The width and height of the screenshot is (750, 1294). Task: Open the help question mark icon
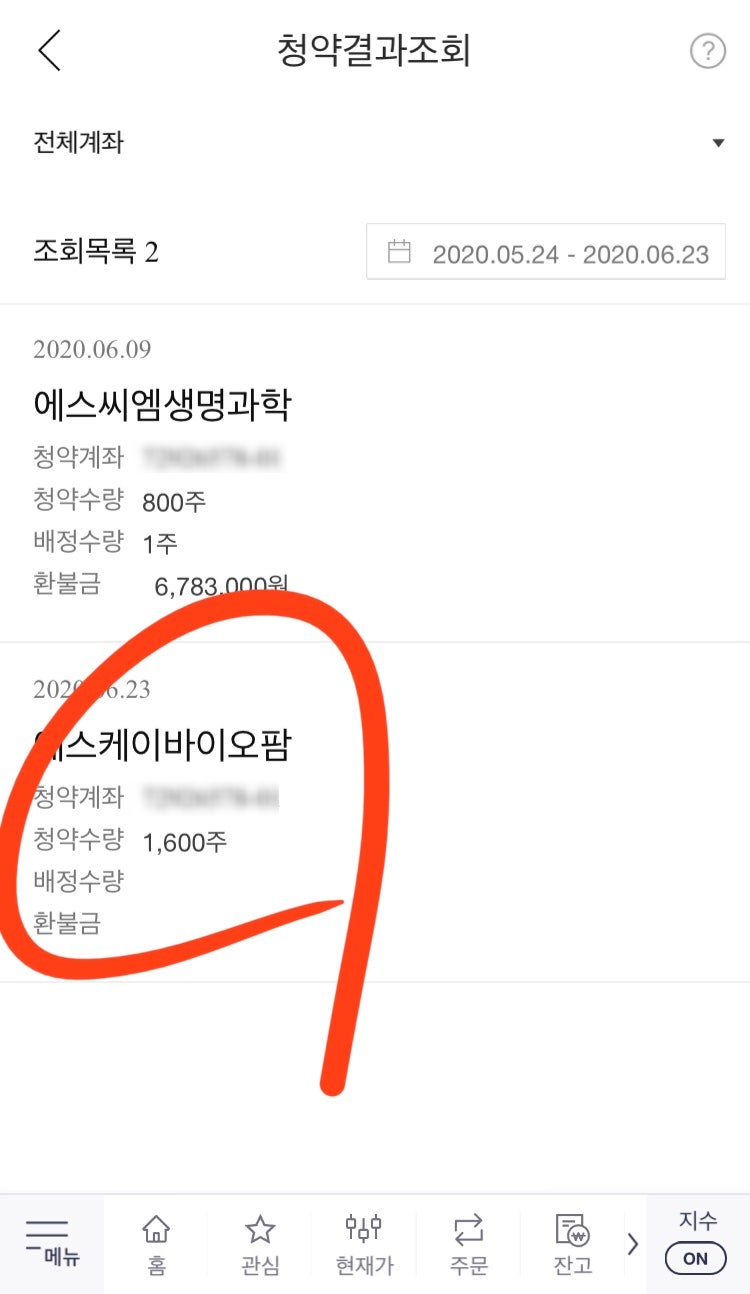coord(707,52)
